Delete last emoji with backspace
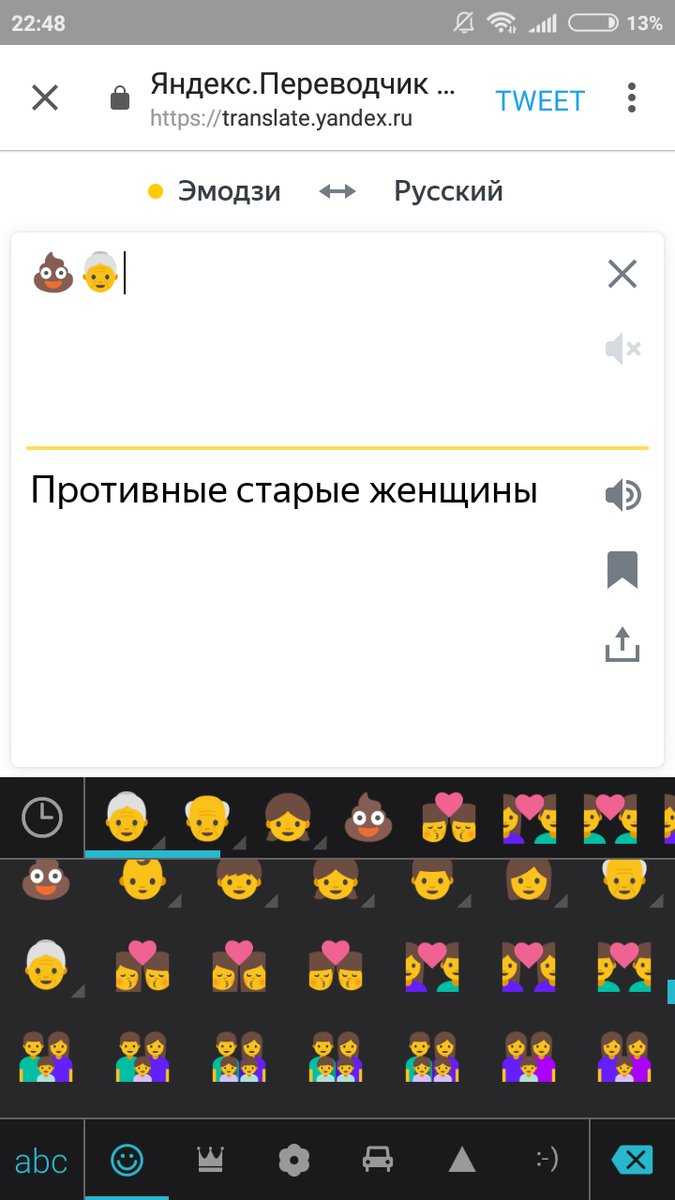The image size is (675, 1200). [632, 1160]
